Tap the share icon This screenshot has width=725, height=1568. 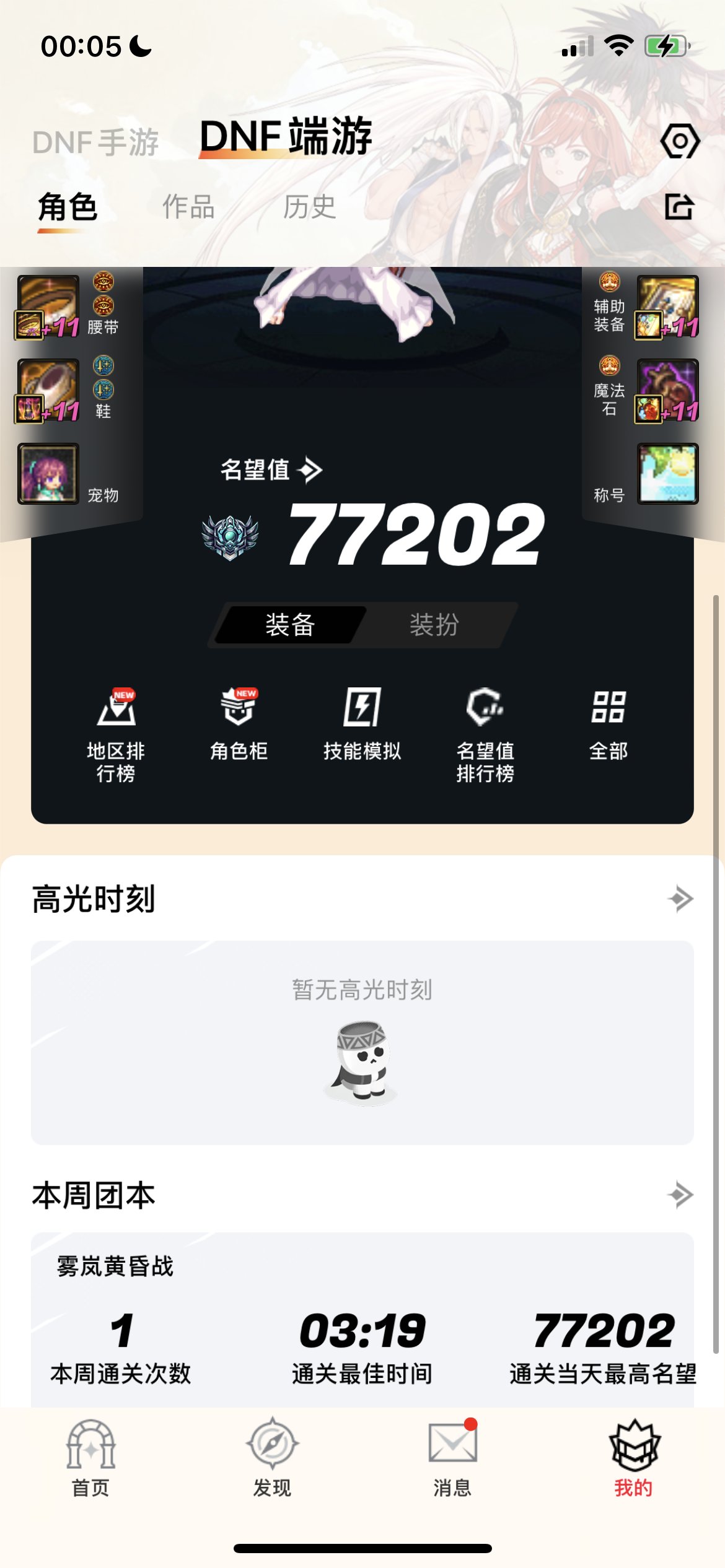(x=679, y=207)
